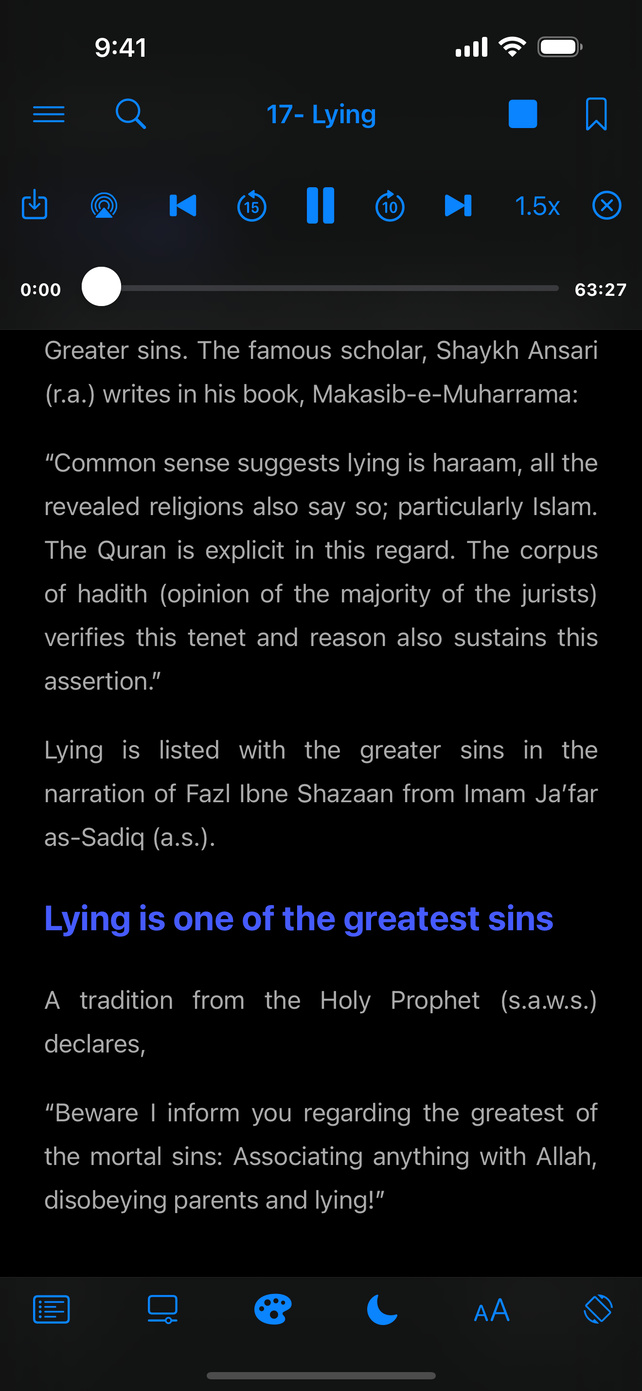
Task: Tap the stop square icon
Action: pyautogui.click(x=523, y=114)
